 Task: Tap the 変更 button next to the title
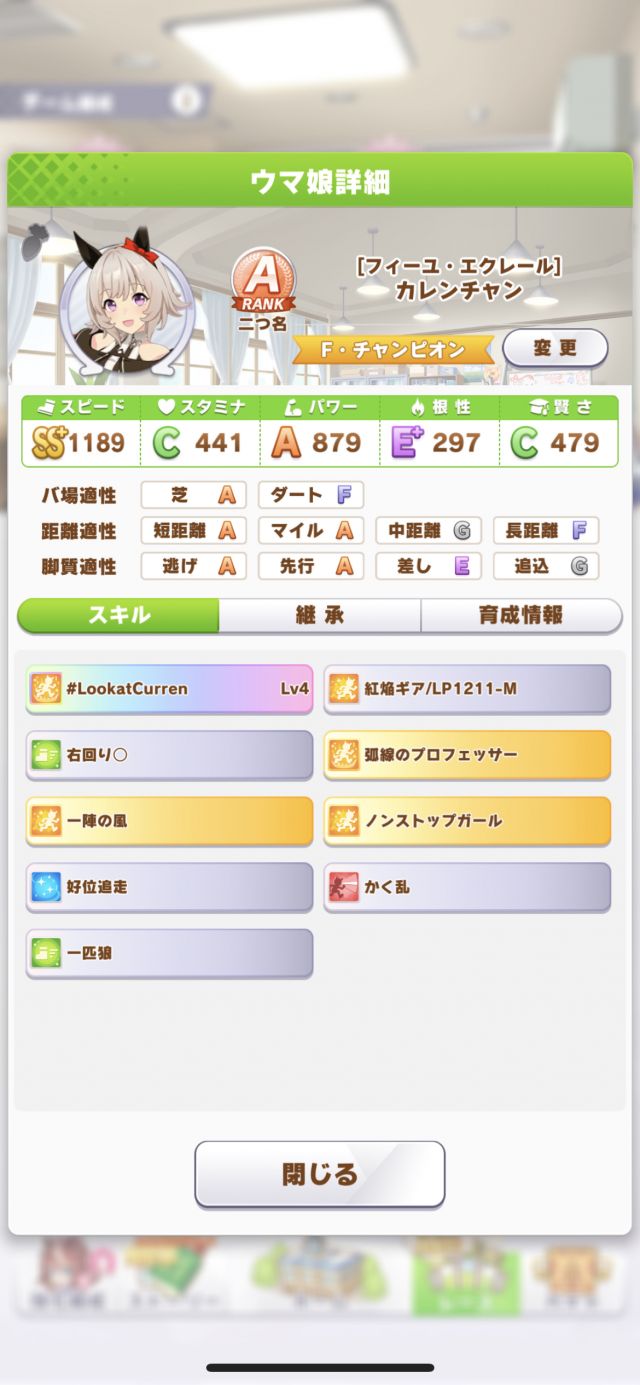click(x=555, y=348)
